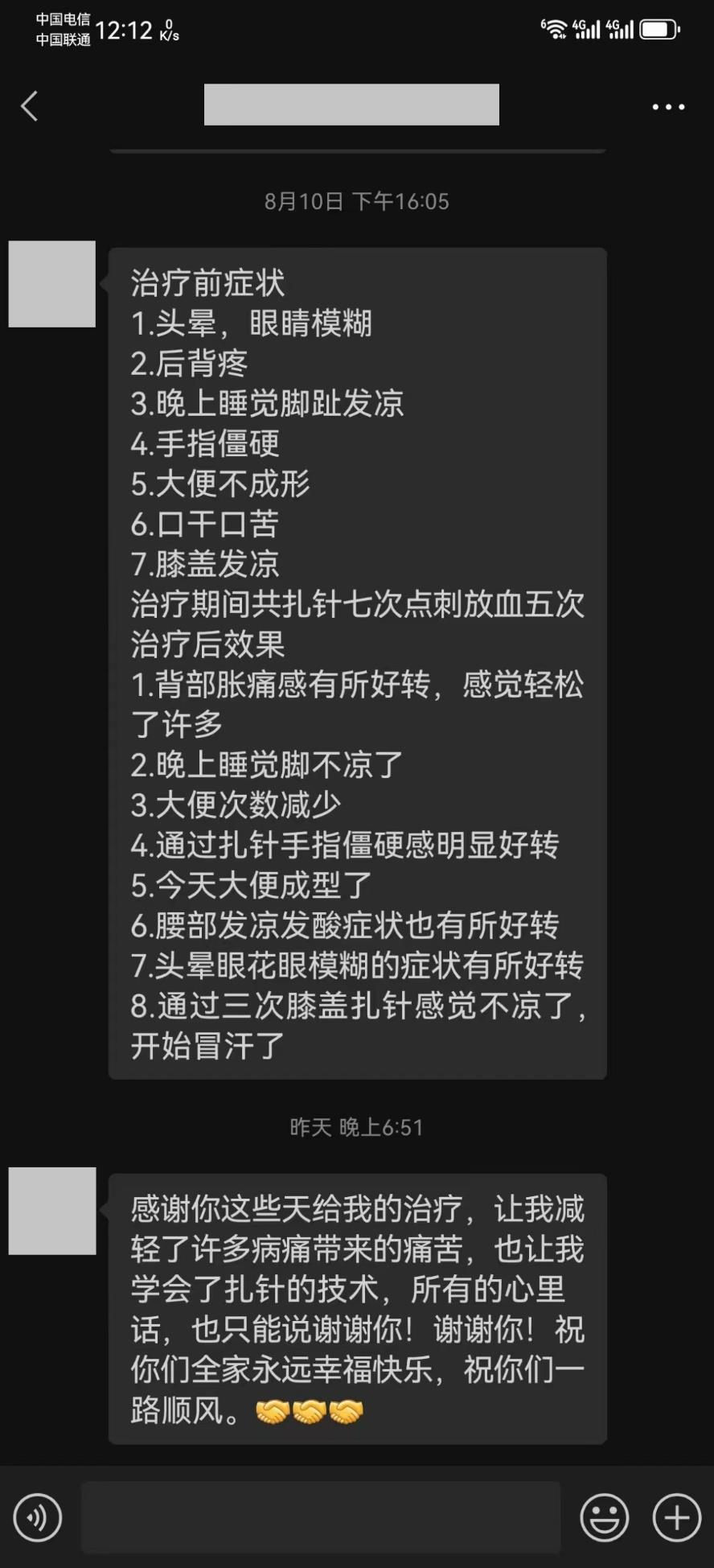Open sender avatar beside 感谢你 message

coord(52,1211)
